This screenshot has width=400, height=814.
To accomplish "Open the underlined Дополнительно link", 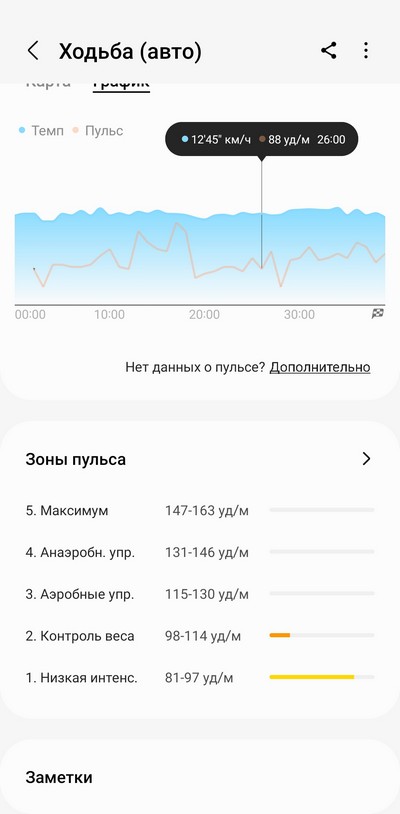I will click(320, 368).
